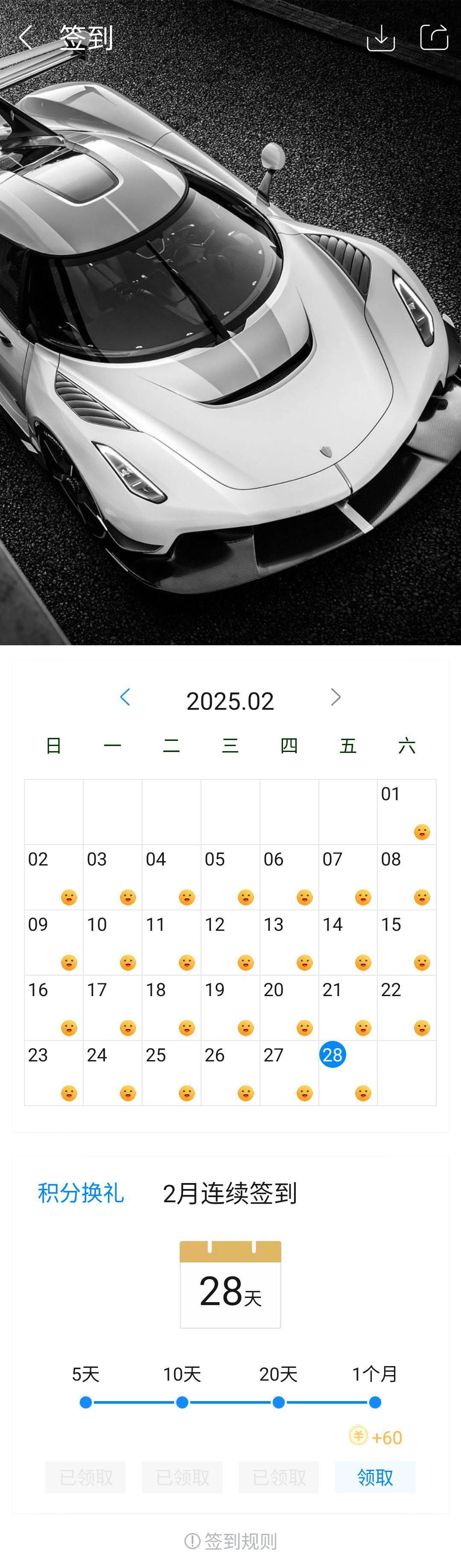
Task: Open 签到规则 sign-in rules
Action: 231,1541
